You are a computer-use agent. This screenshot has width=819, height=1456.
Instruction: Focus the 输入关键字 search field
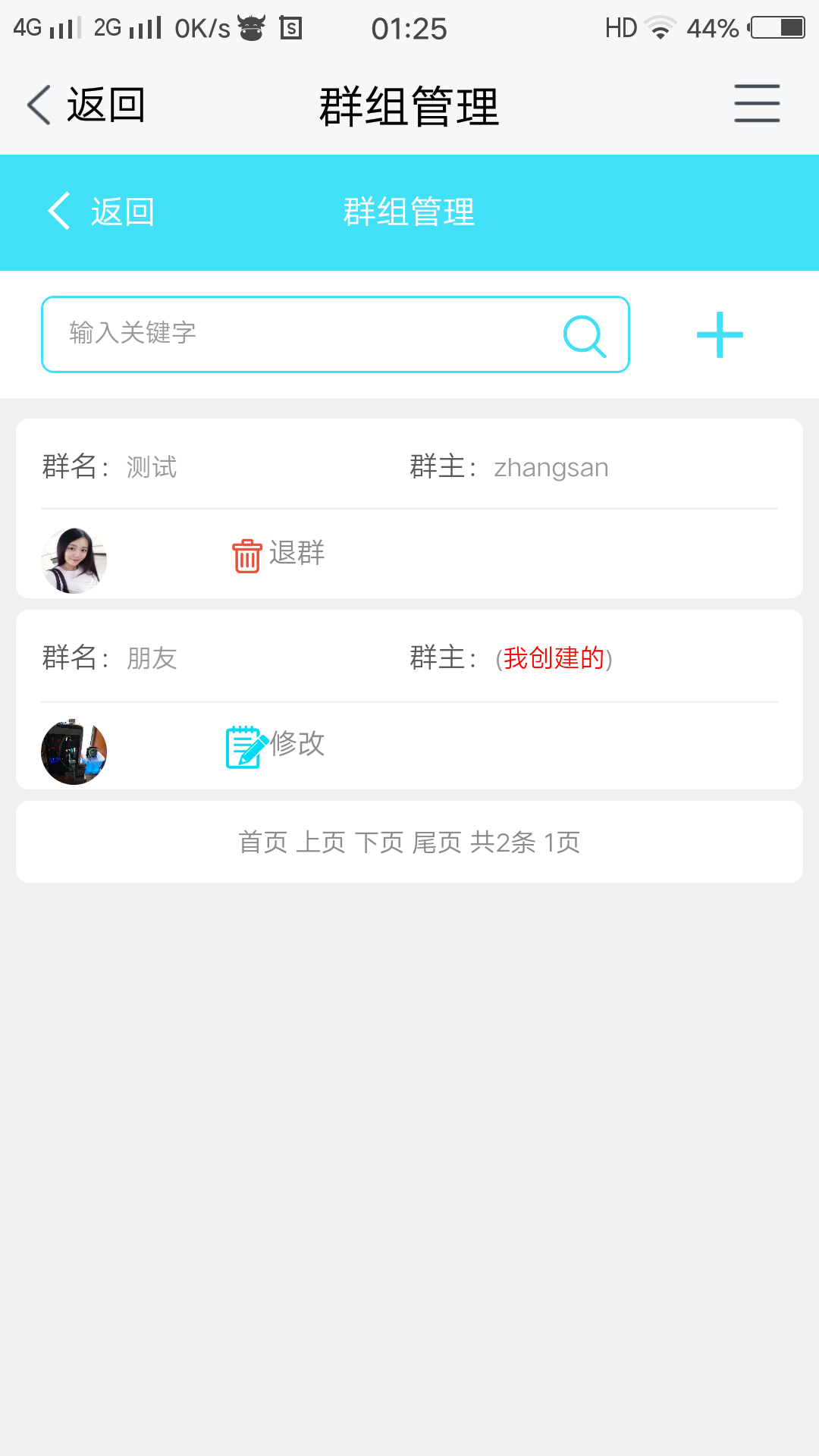click(x=303, y=334)
